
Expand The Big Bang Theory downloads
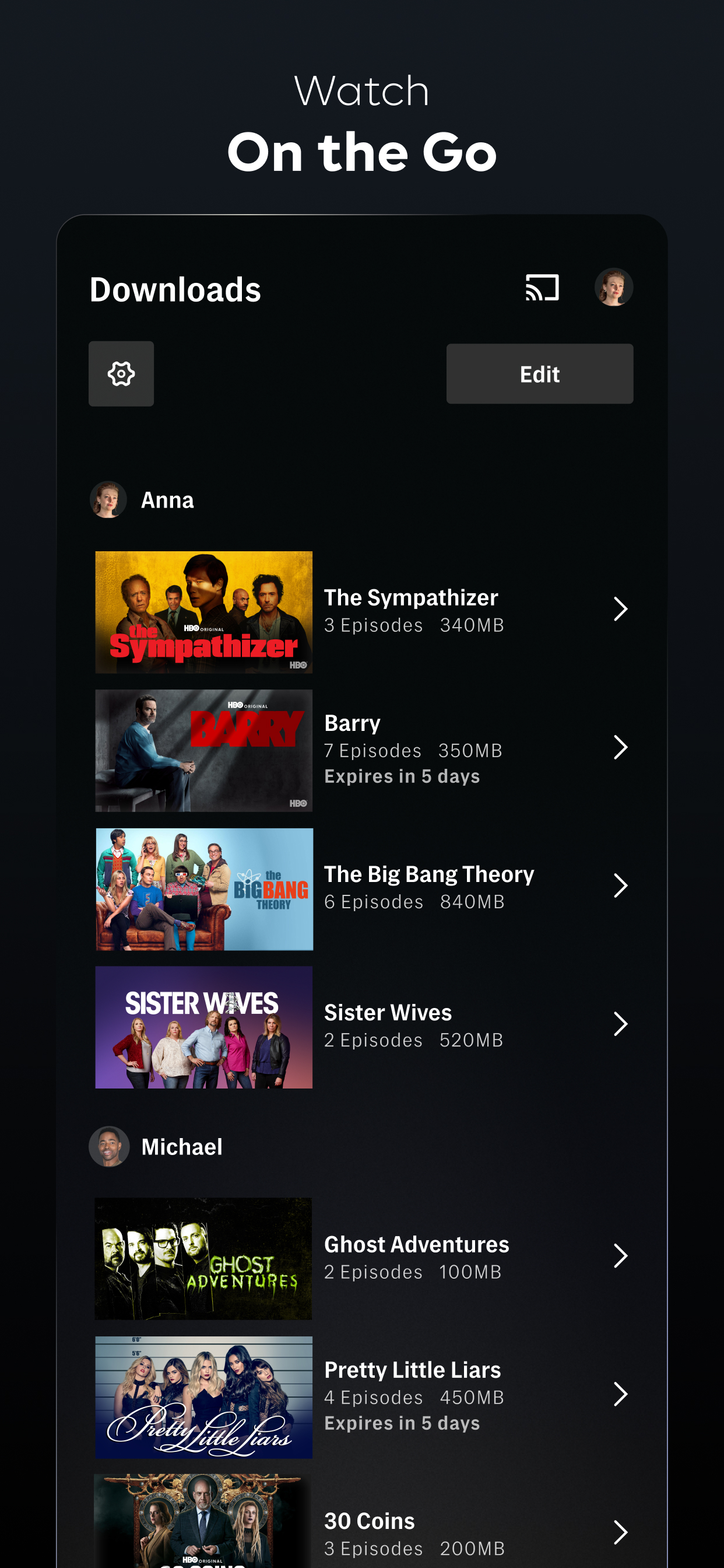click(620, 887)
